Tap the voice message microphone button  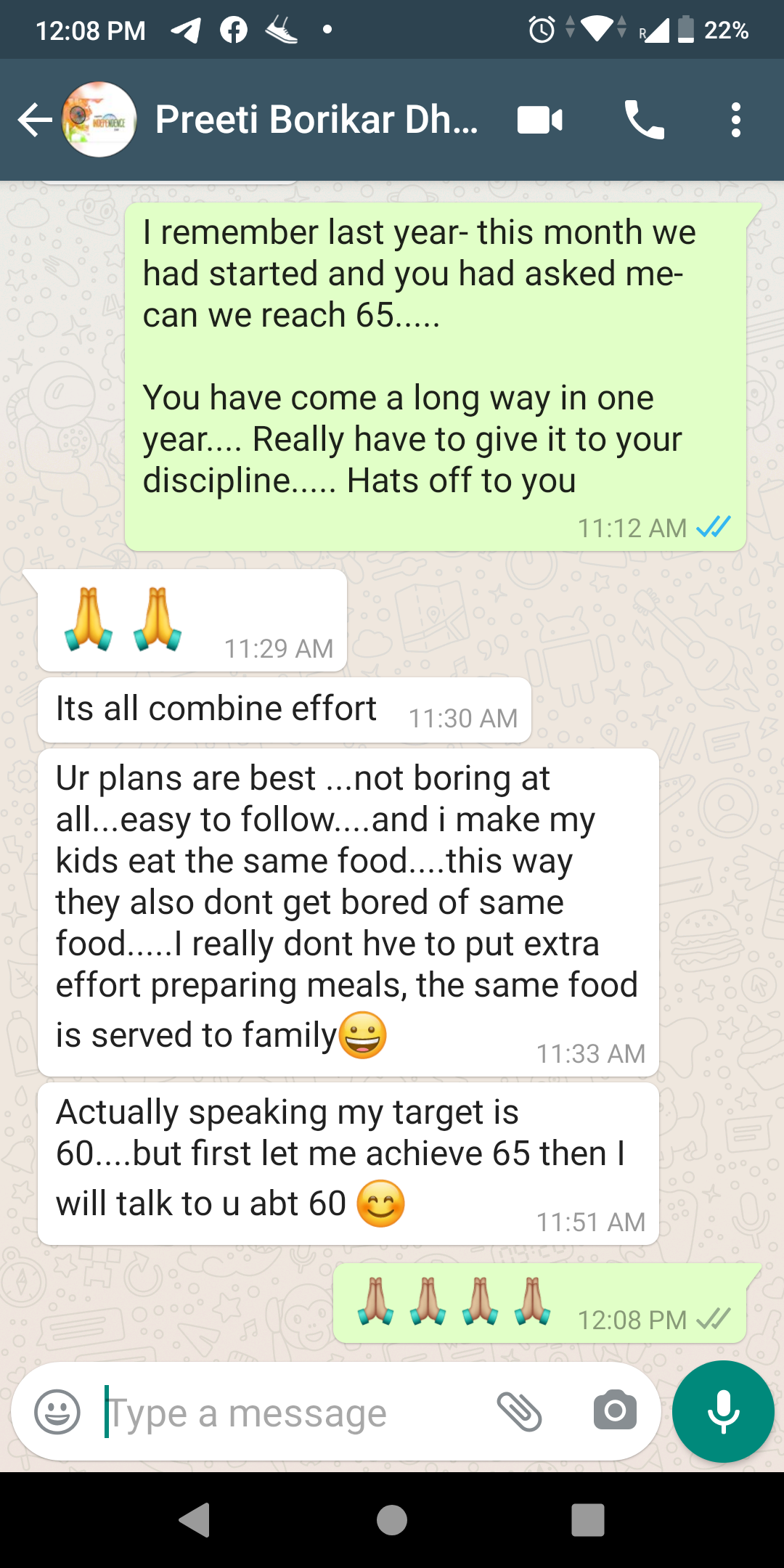[x=723, y=1412]
